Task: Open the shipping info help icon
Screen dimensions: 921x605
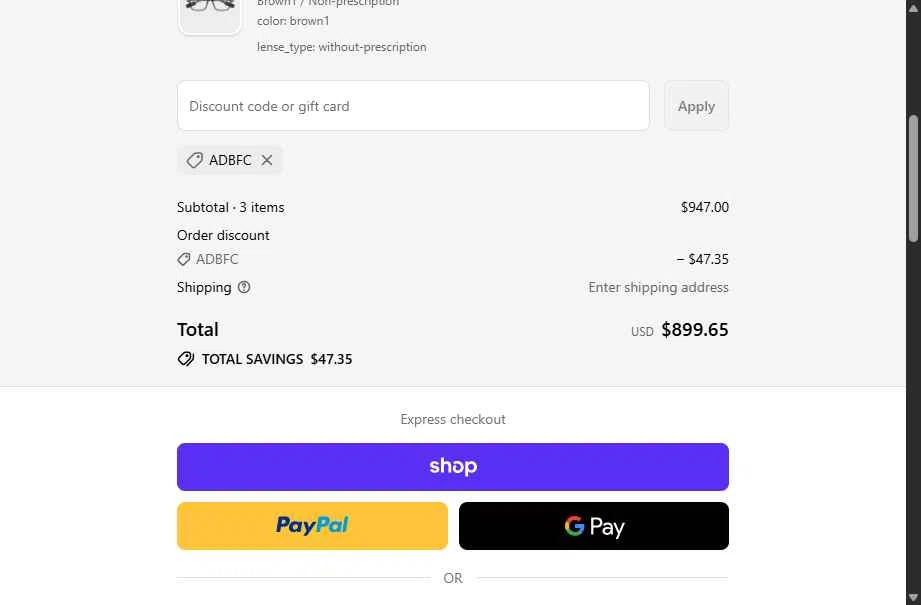Action: pos(244,287)
